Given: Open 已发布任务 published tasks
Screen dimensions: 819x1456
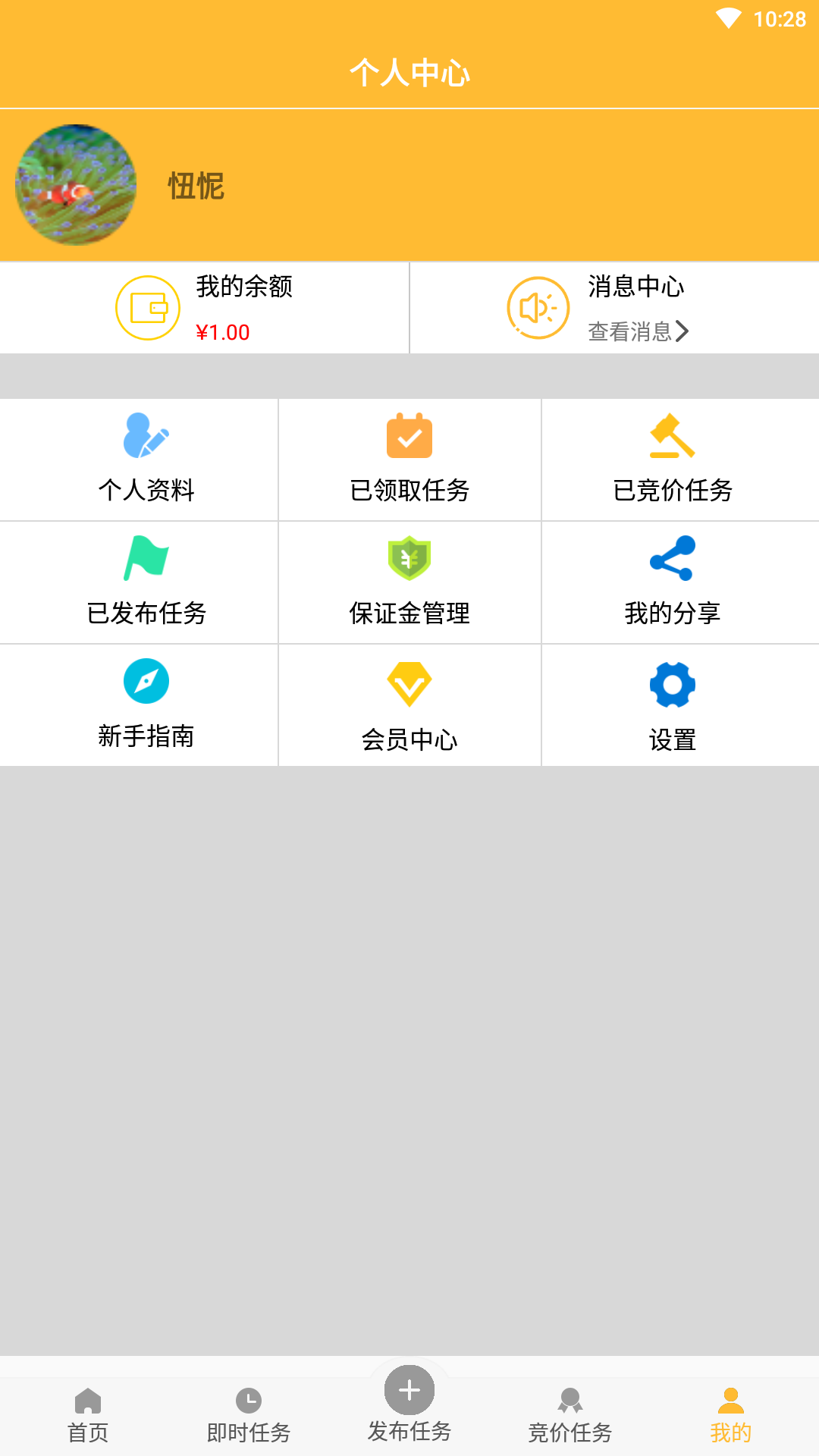Looking at the screenshot, I should pos(146,582).
